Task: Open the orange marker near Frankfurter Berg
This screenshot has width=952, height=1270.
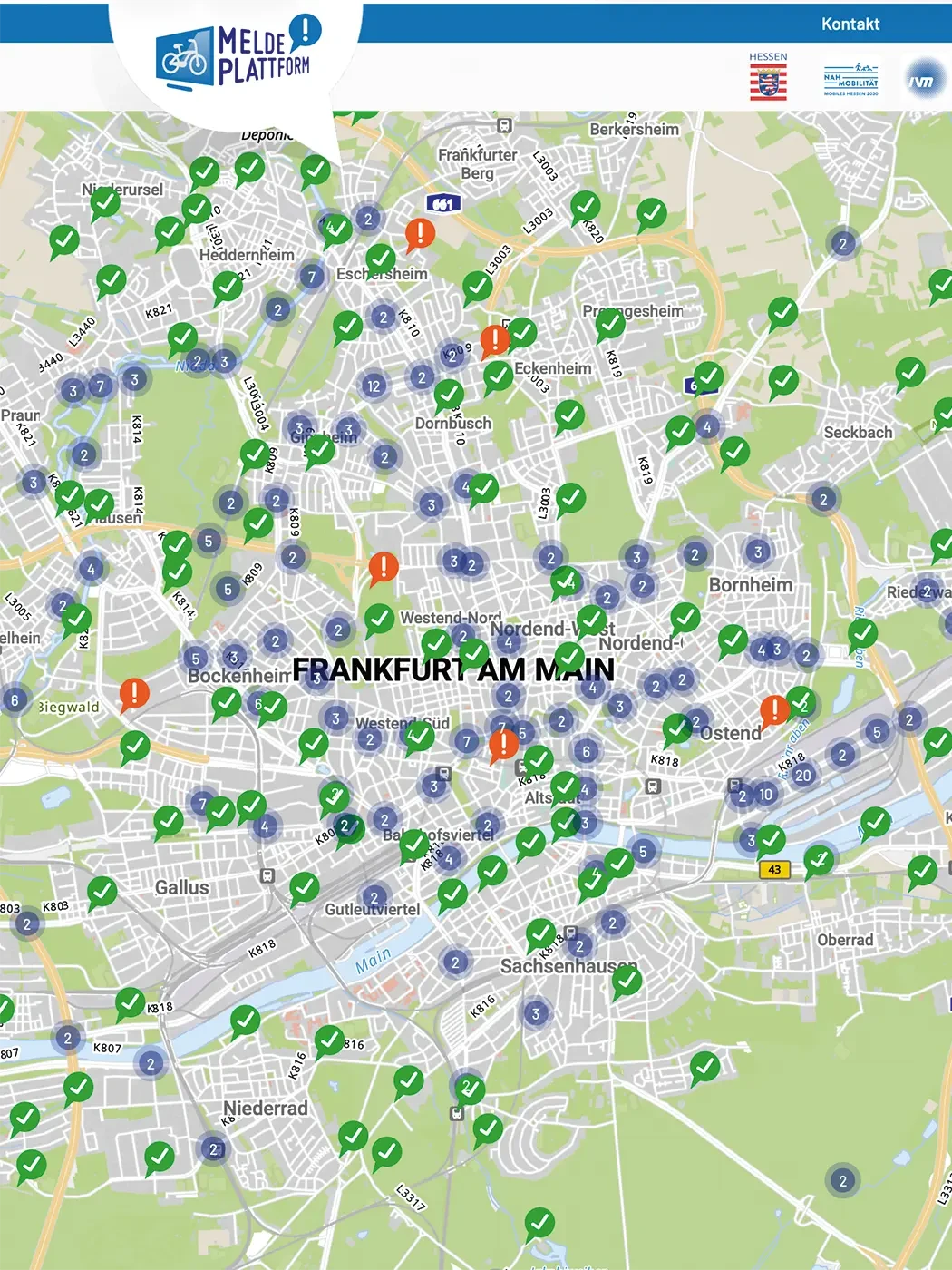Action: (420, 232)
